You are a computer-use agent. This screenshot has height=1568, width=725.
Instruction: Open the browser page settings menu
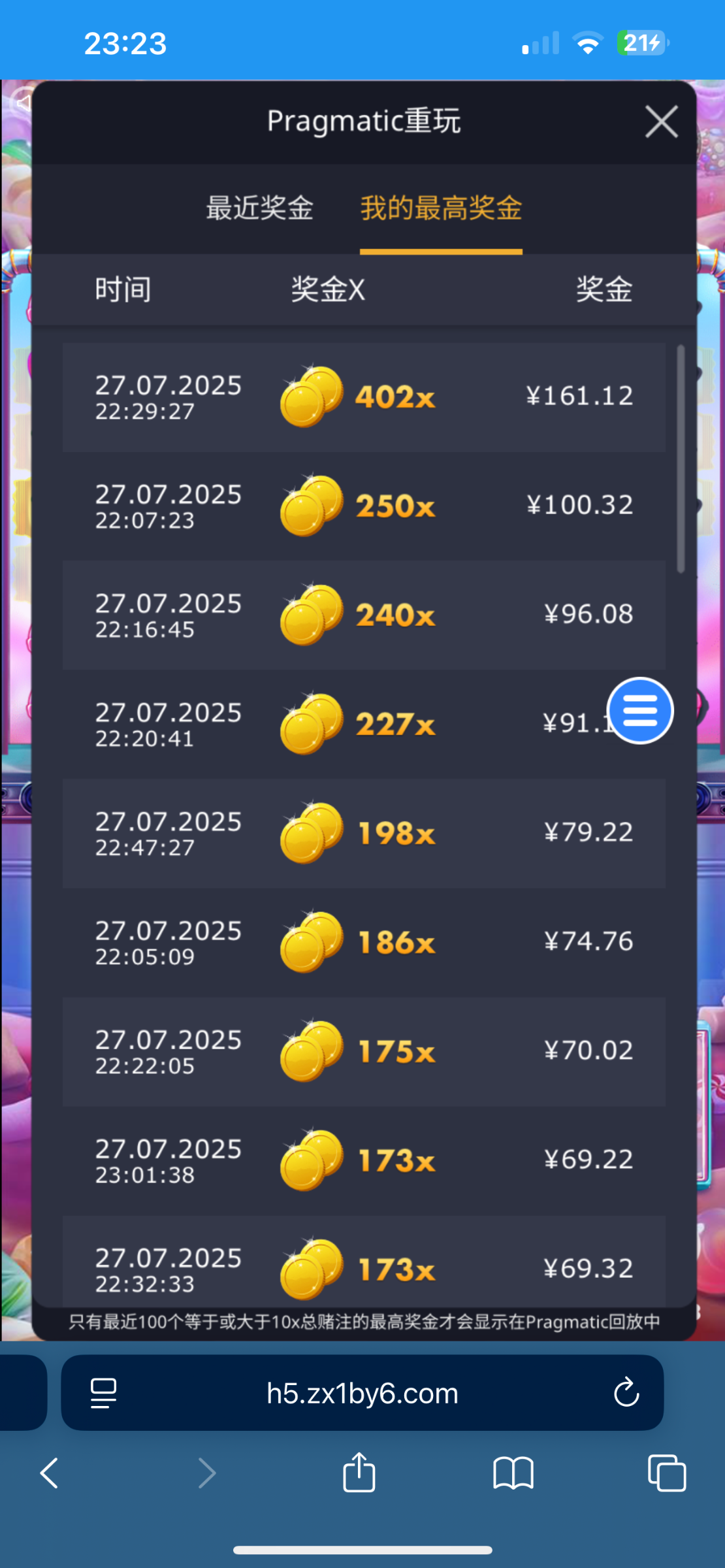tap(103, 1393)
